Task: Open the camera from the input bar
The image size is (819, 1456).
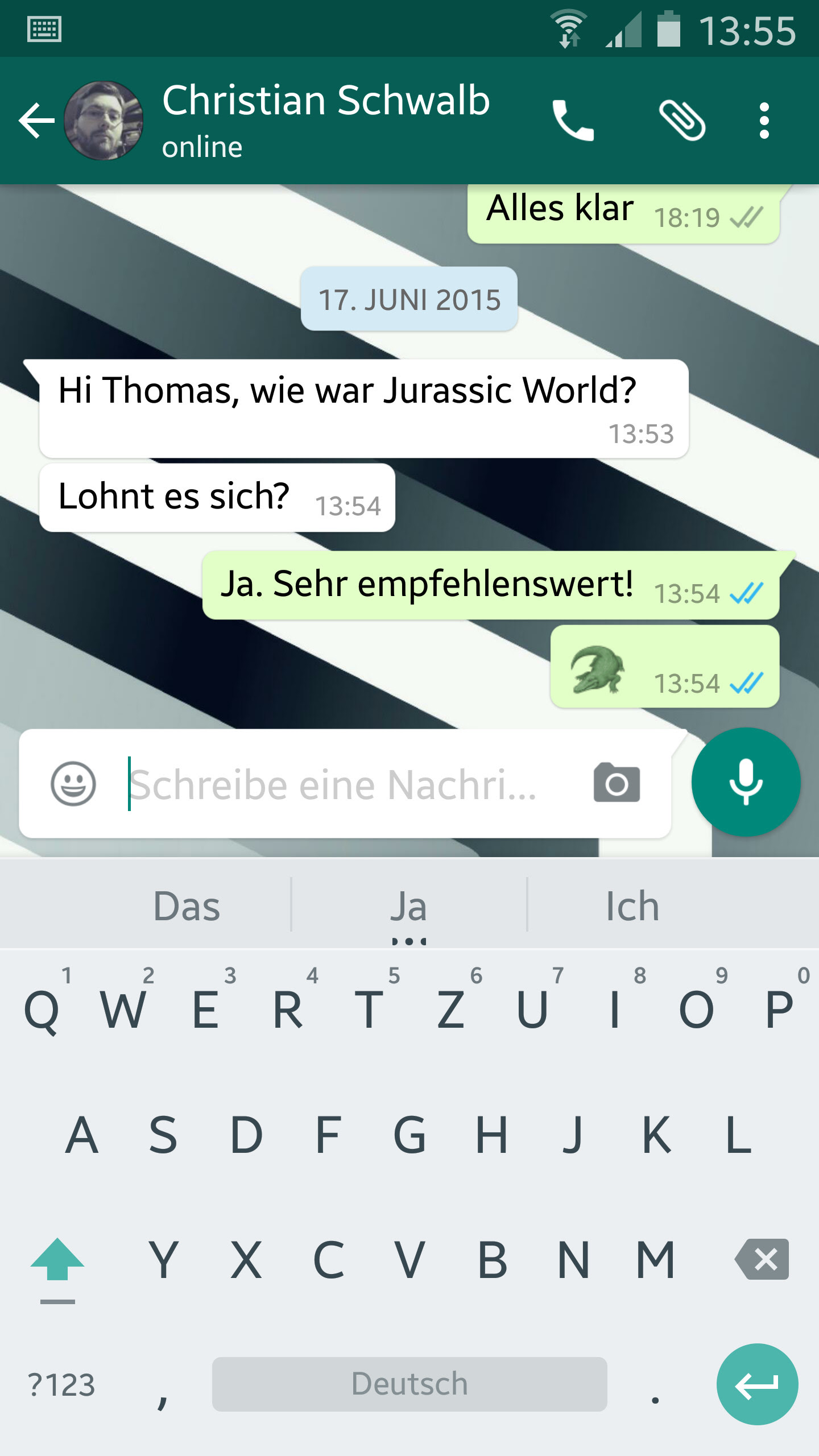Action: 617,783
